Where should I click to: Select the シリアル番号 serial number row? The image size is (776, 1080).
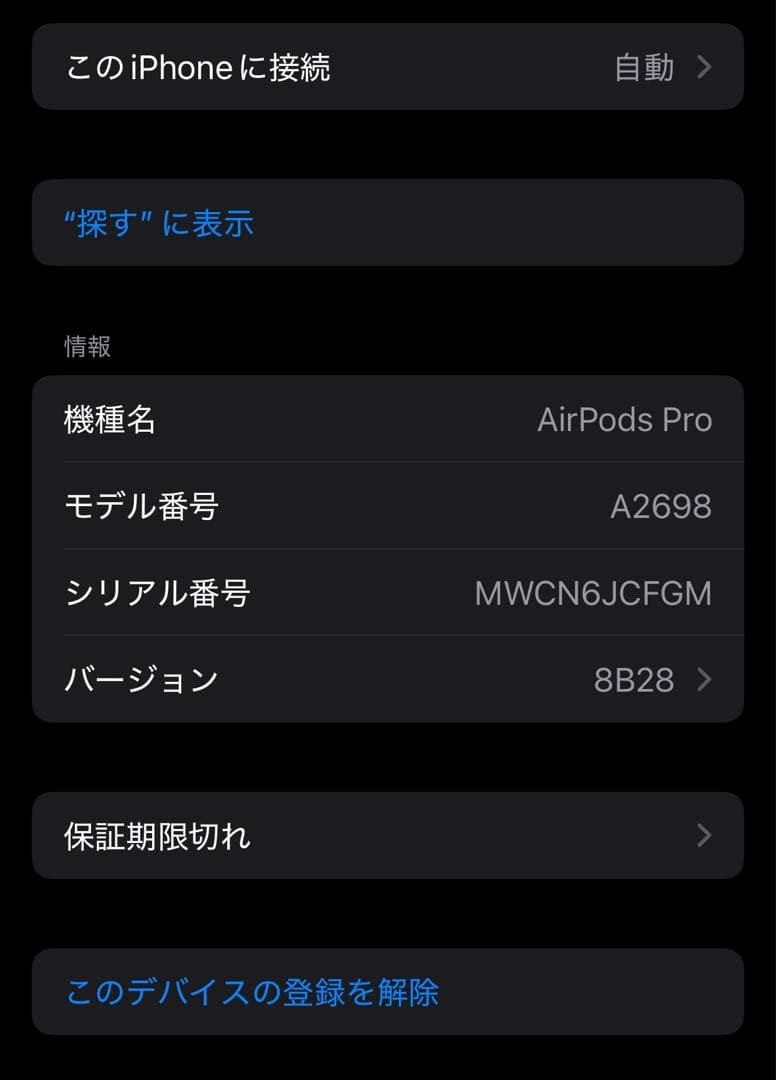pos(388,593)
